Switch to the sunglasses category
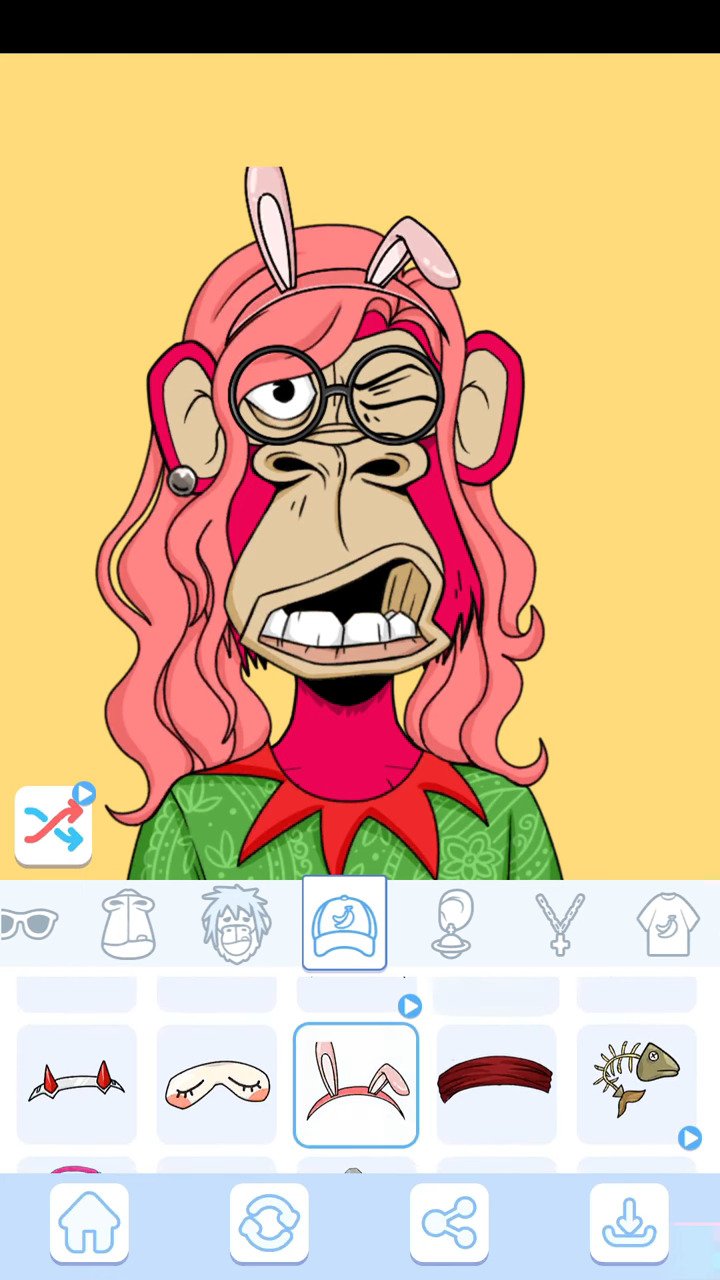Image resolution: width=720 pixels, height=1280 pixels. [x=27, y=923]
